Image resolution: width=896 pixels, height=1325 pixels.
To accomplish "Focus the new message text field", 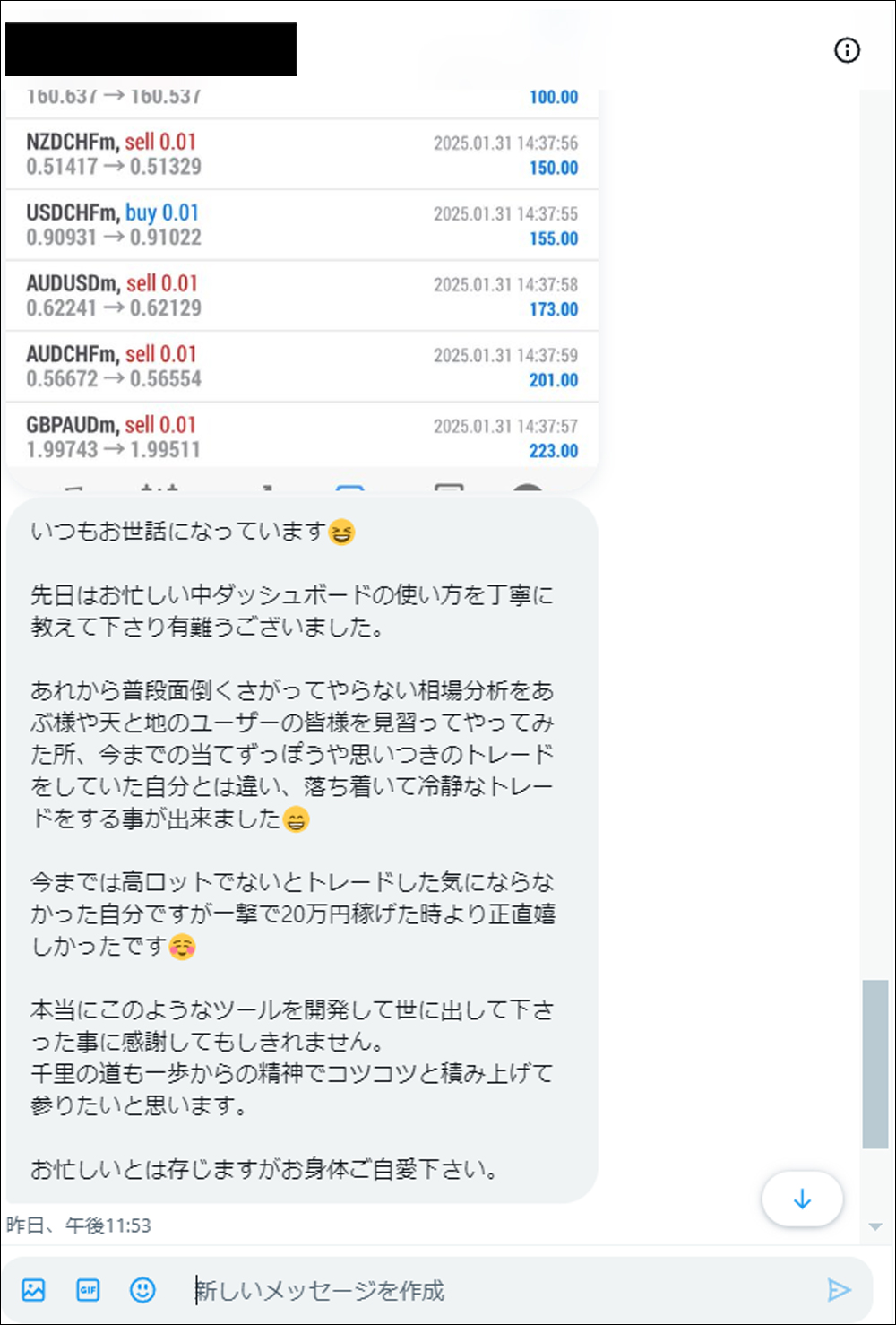I will 493,1291.
